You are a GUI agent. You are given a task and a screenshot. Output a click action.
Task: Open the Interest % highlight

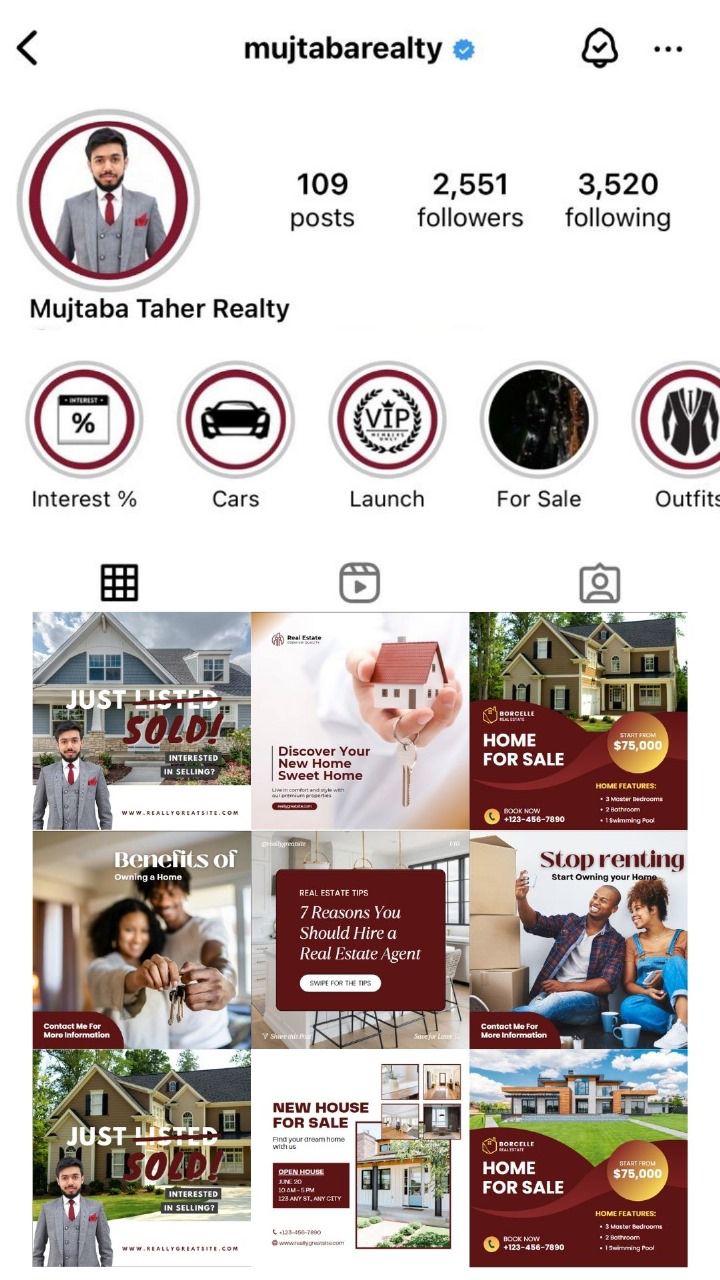point(84,420)
